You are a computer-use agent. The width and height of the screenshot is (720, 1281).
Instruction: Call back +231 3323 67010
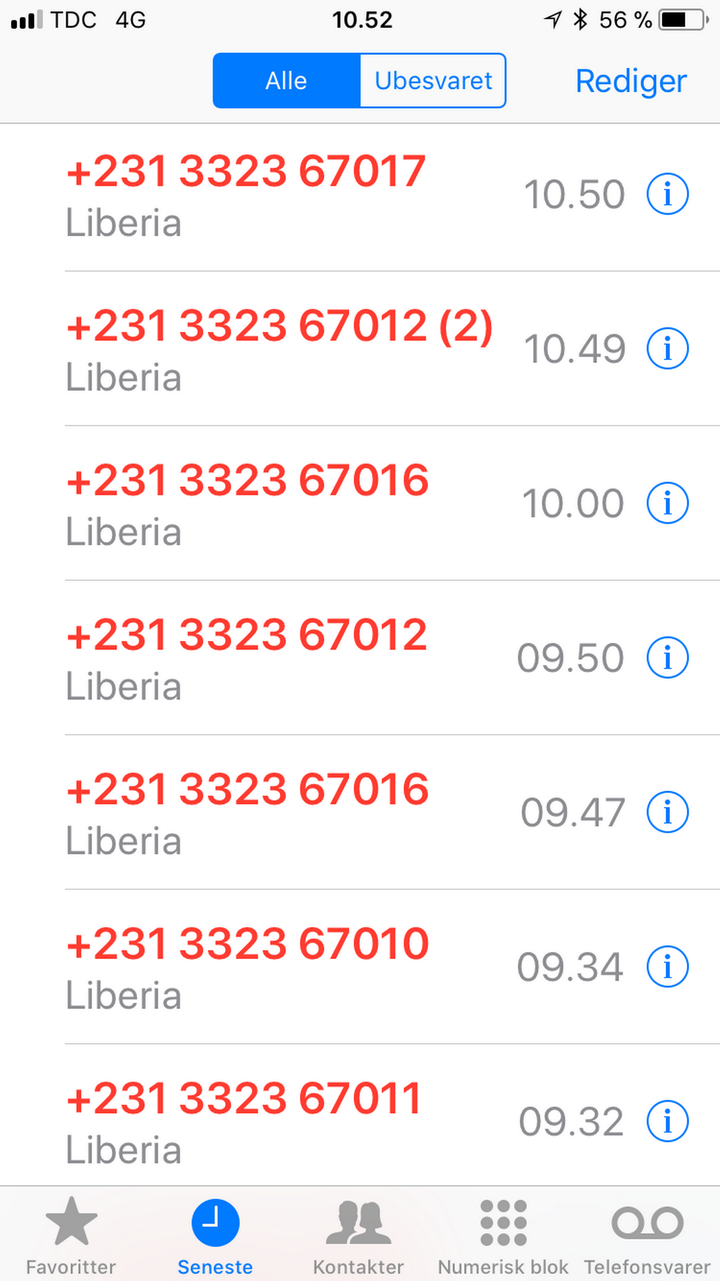tap(247, 966)
